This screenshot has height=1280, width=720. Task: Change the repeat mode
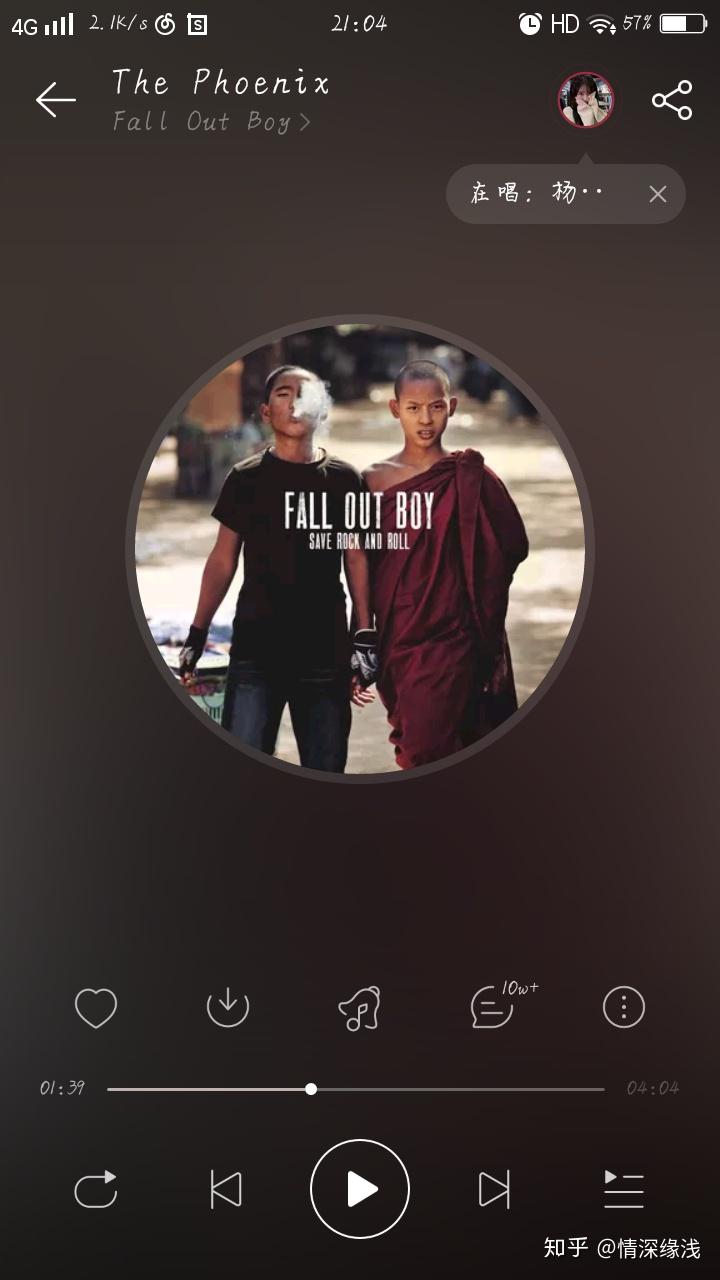pyautogui.click(x=96, y=1190)
